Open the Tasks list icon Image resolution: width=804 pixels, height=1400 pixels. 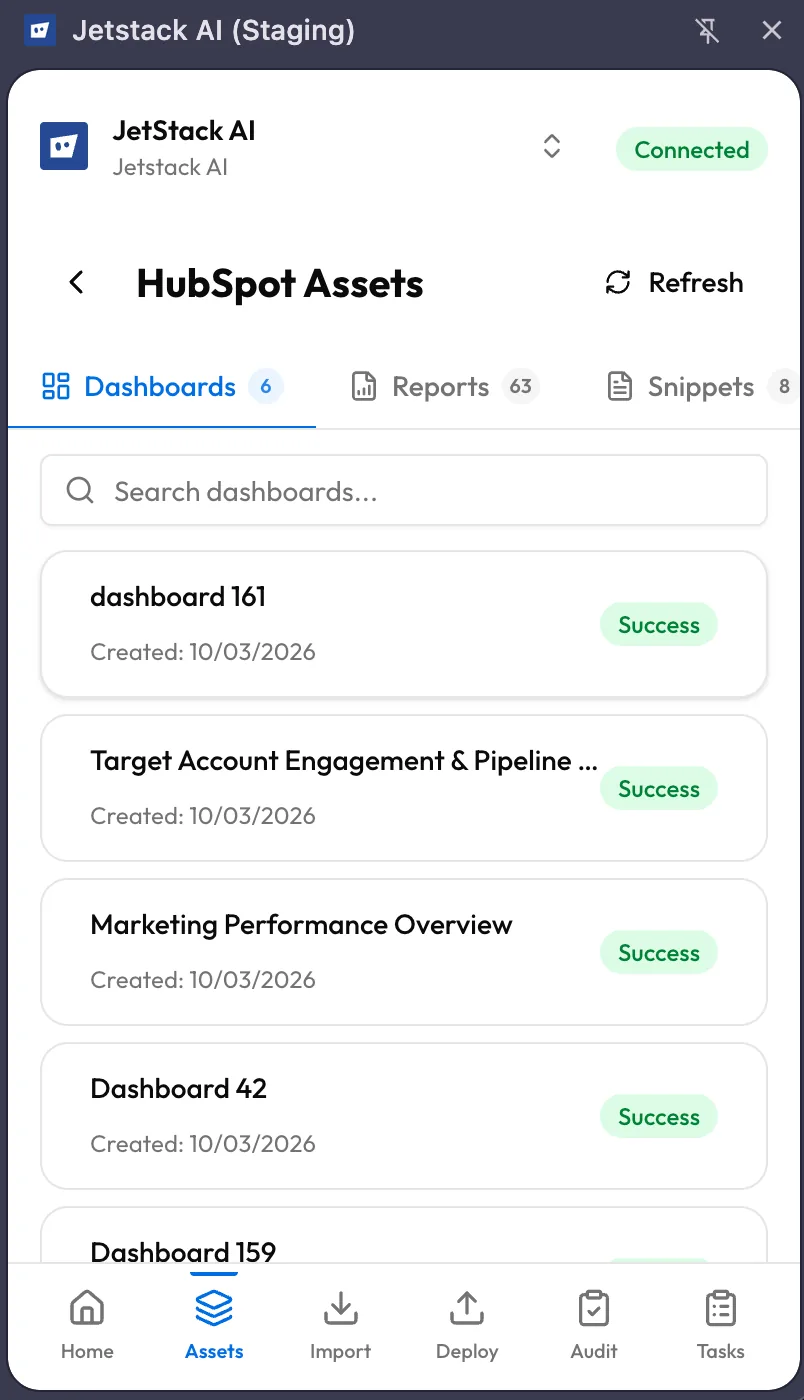click(720, 1306)
